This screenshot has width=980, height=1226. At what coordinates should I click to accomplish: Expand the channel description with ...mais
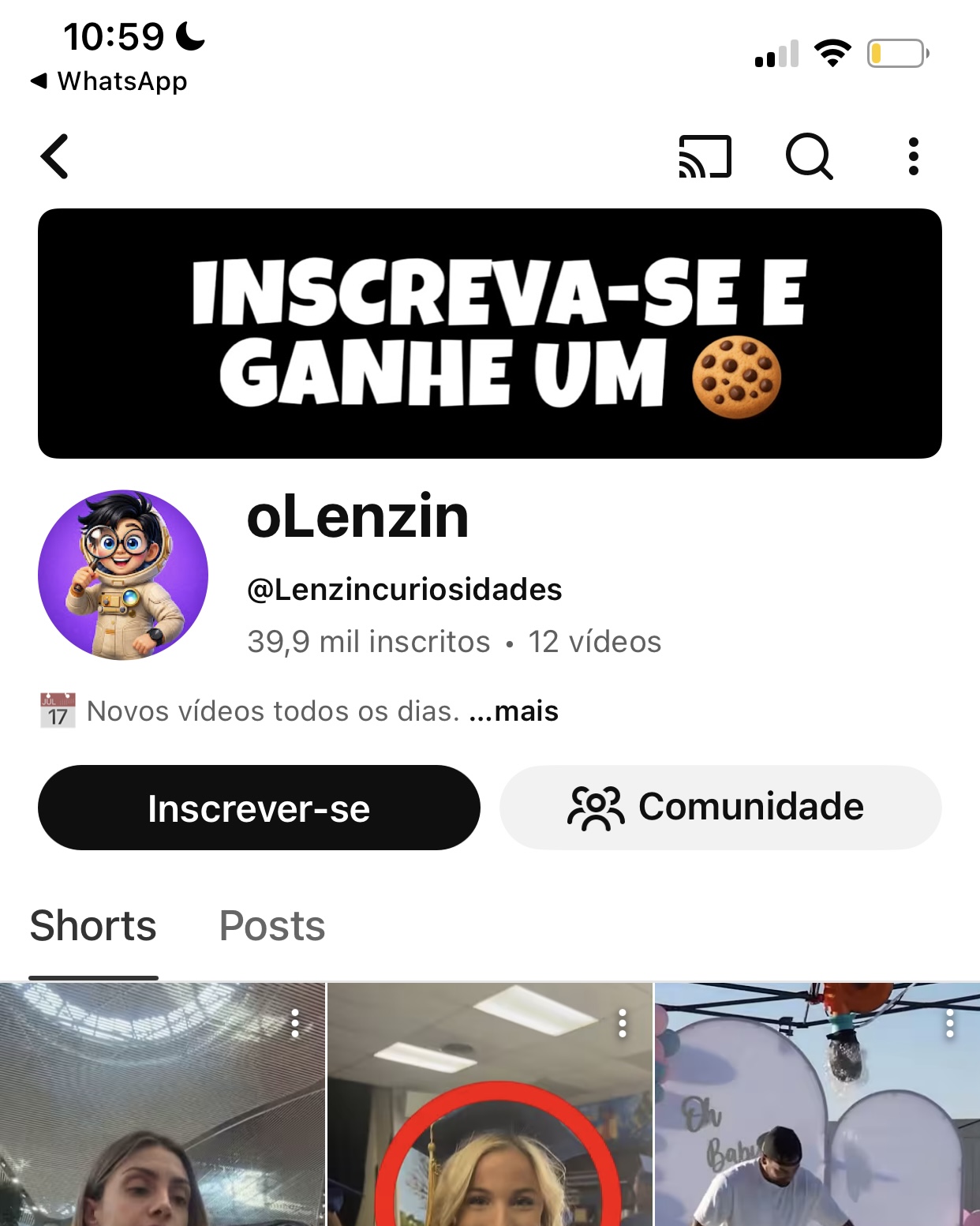tap(514, 711)
